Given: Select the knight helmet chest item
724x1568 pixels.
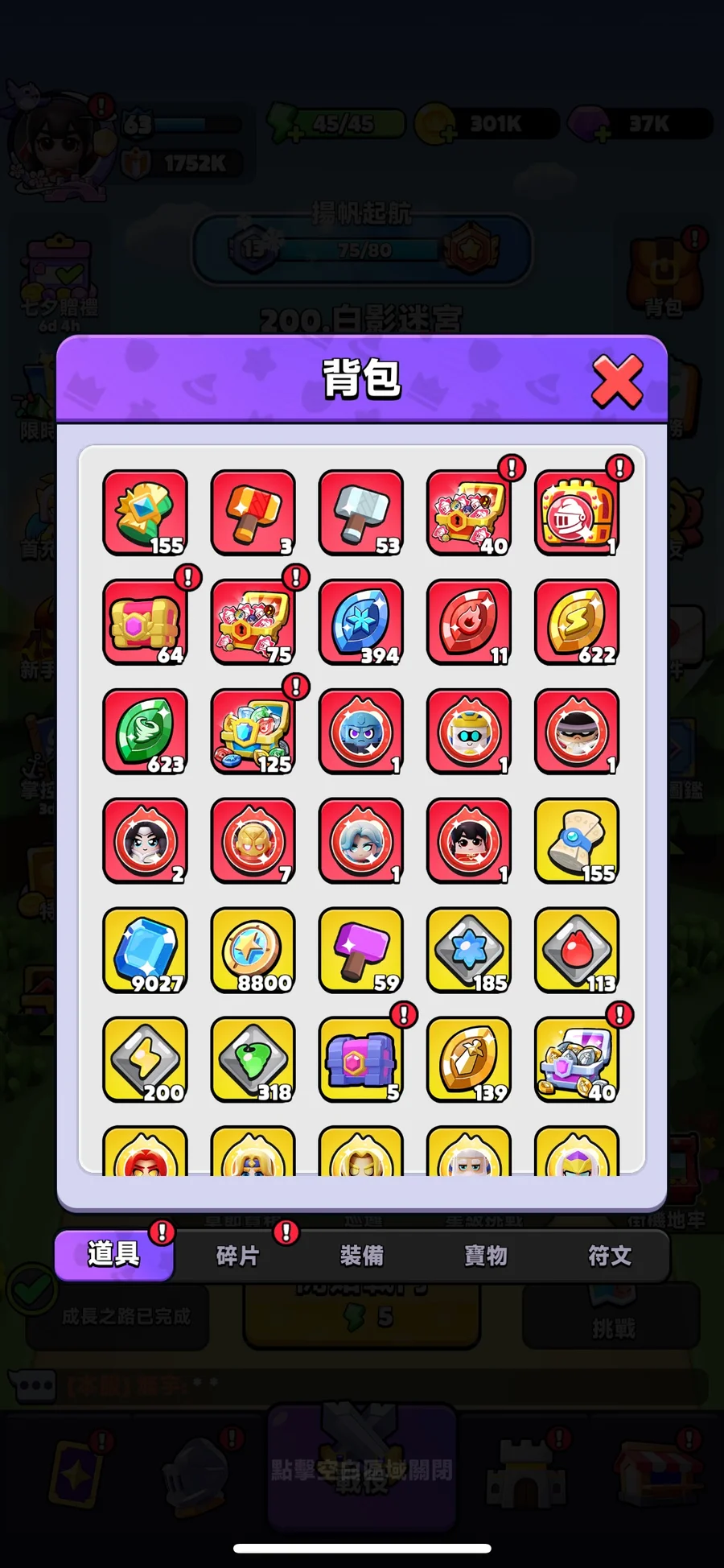Looking at the screenshot, I should (577, 513).
